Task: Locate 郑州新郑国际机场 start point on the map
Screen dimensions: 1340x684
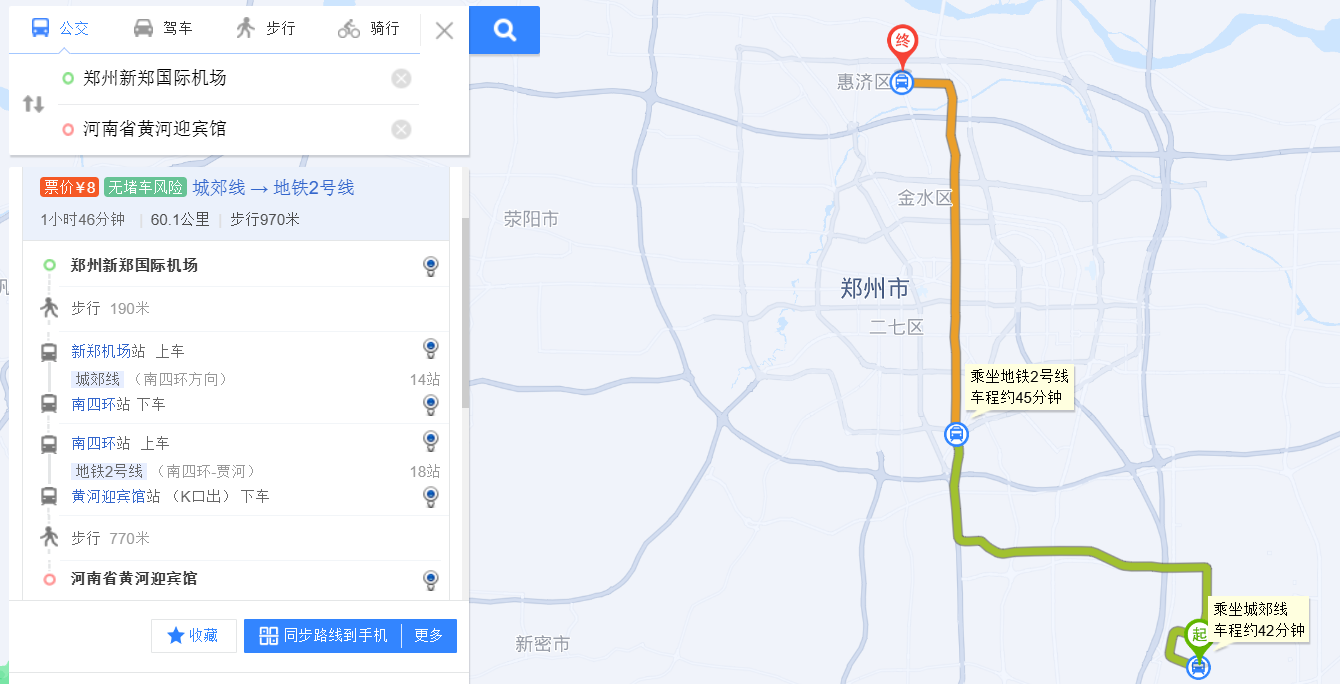Action: [x=430, y=266]
